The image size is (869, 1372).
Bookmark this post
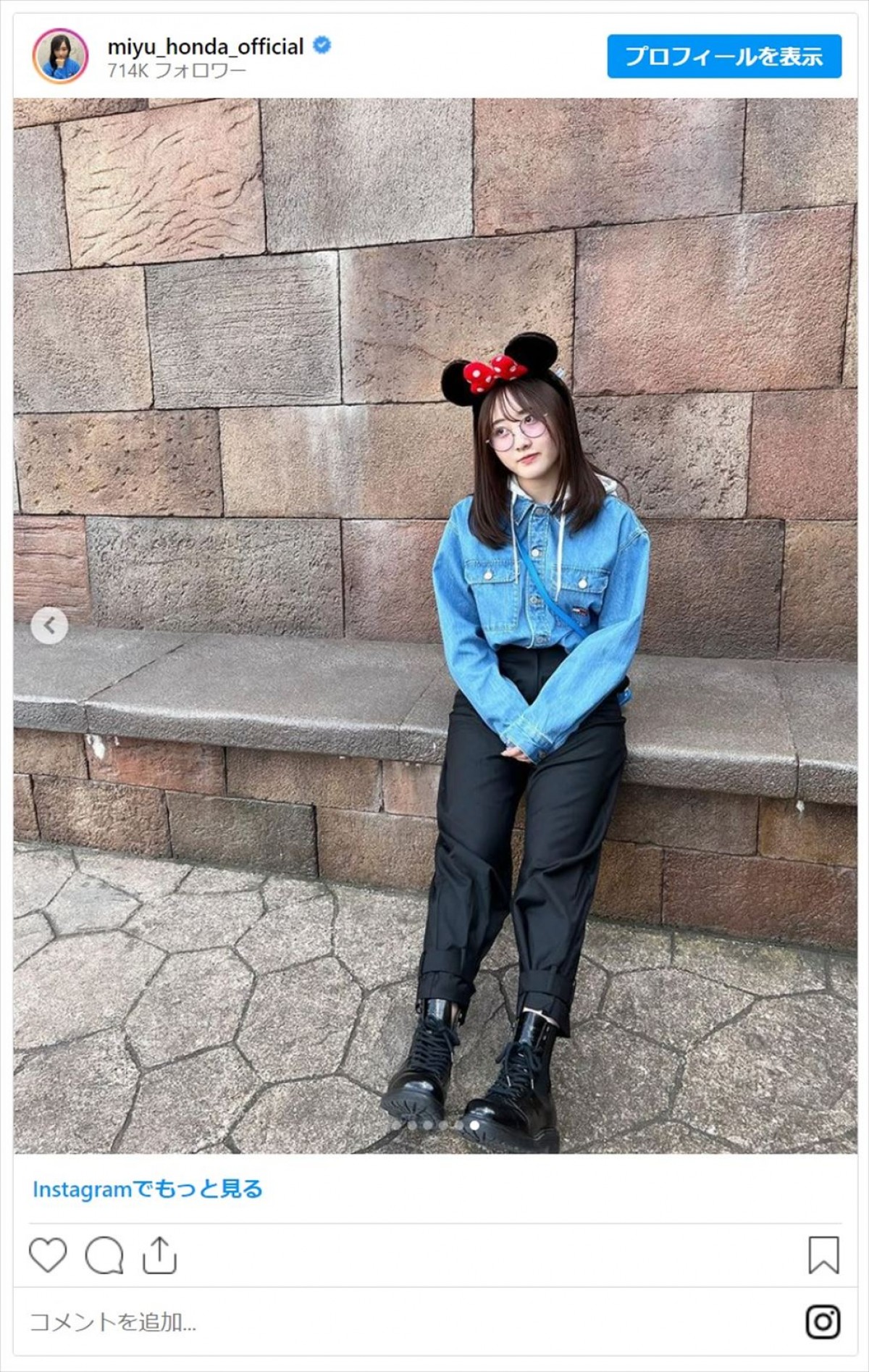pos(823,1255)
